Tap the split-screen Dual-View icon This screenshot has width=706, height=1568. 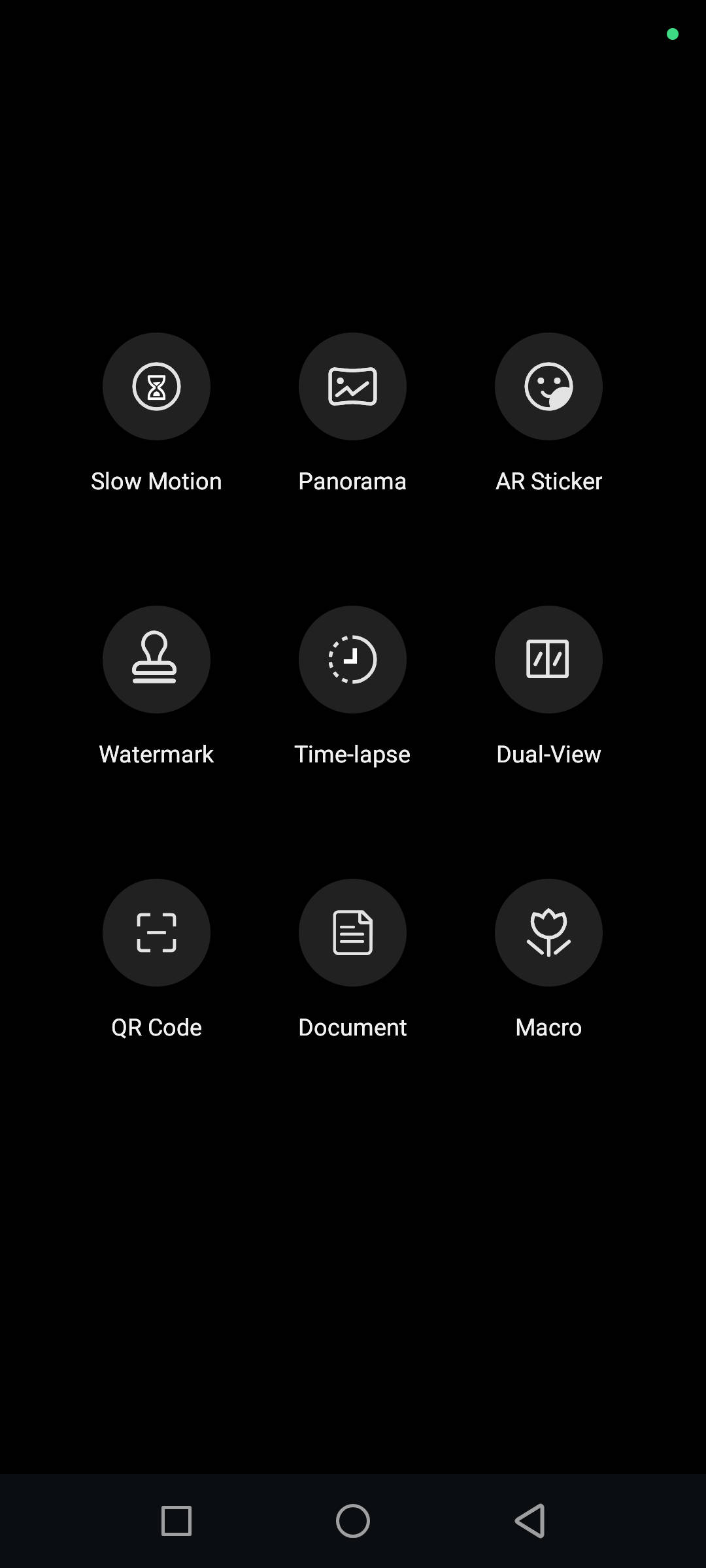pos(548,659)
